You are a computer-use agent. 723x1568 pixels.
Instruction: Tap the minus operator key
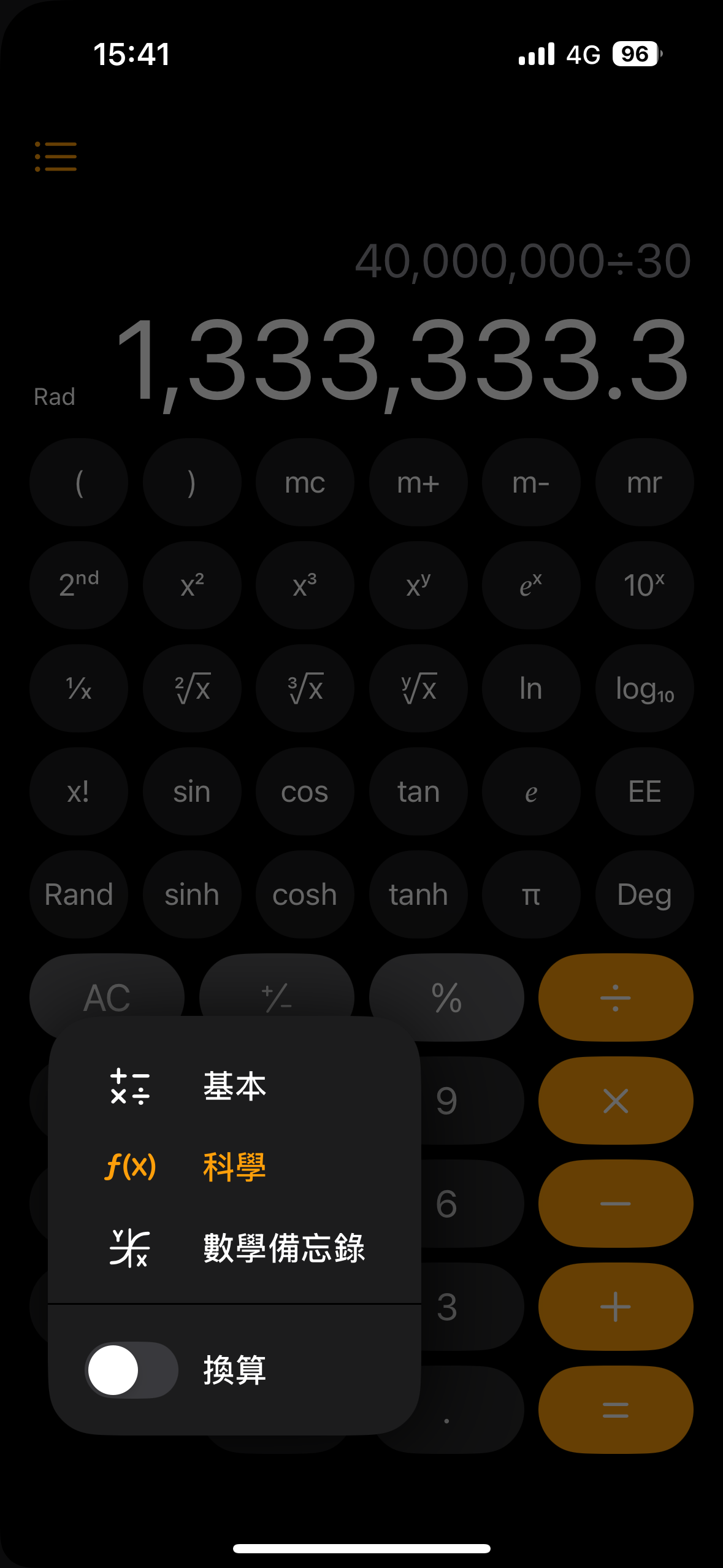[x=616, y=1204]
